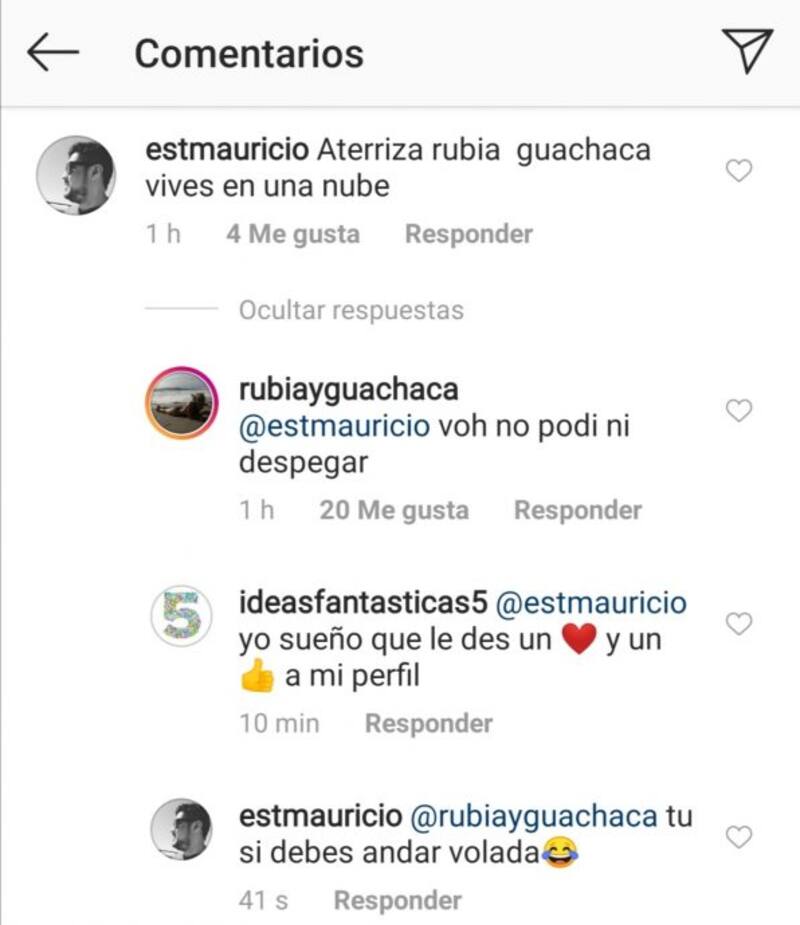Like ideasfantasticas5's comment
The width and height of the screenshot is (800, 925).
(x=738, y=625)
